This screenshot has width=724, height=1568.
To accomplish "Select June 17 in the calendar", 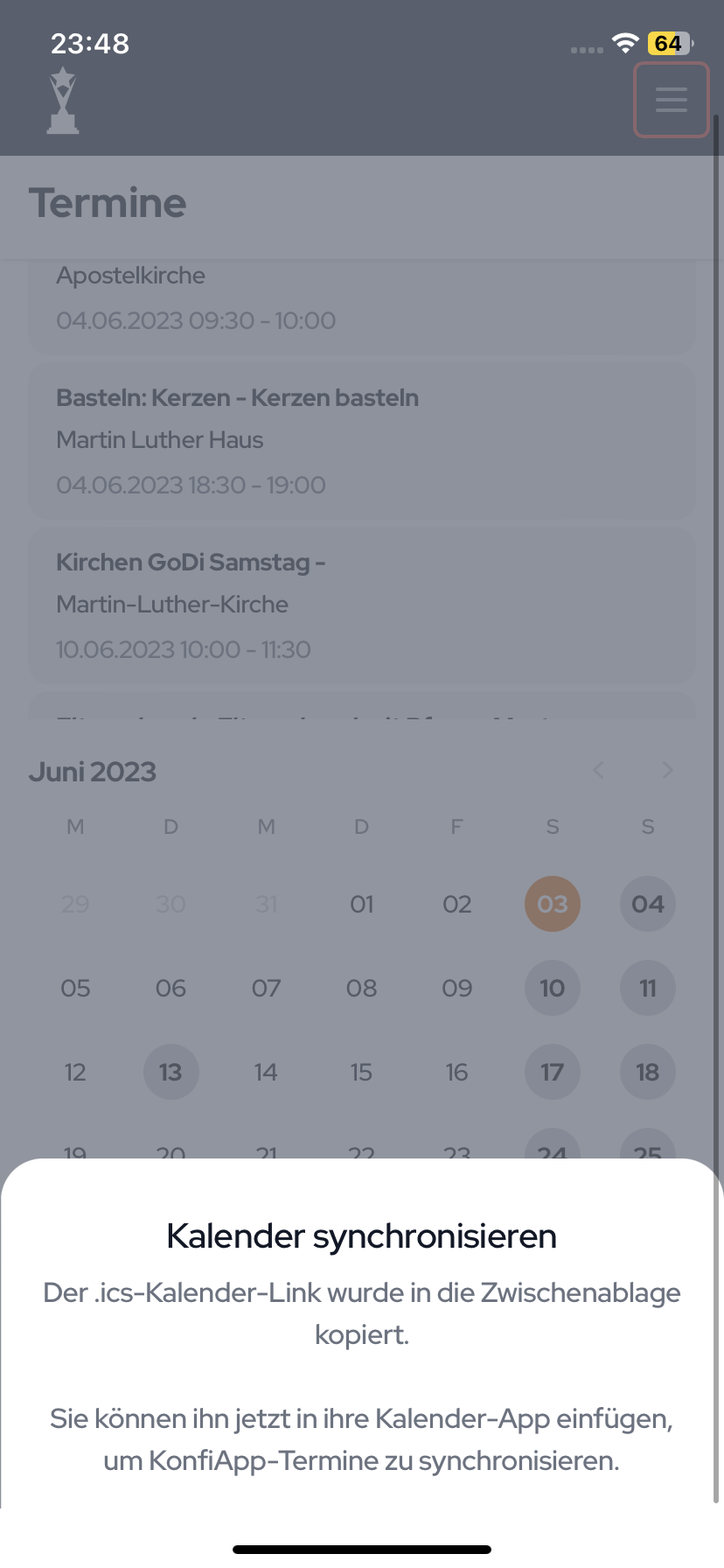I will (x=552, y=1072).
